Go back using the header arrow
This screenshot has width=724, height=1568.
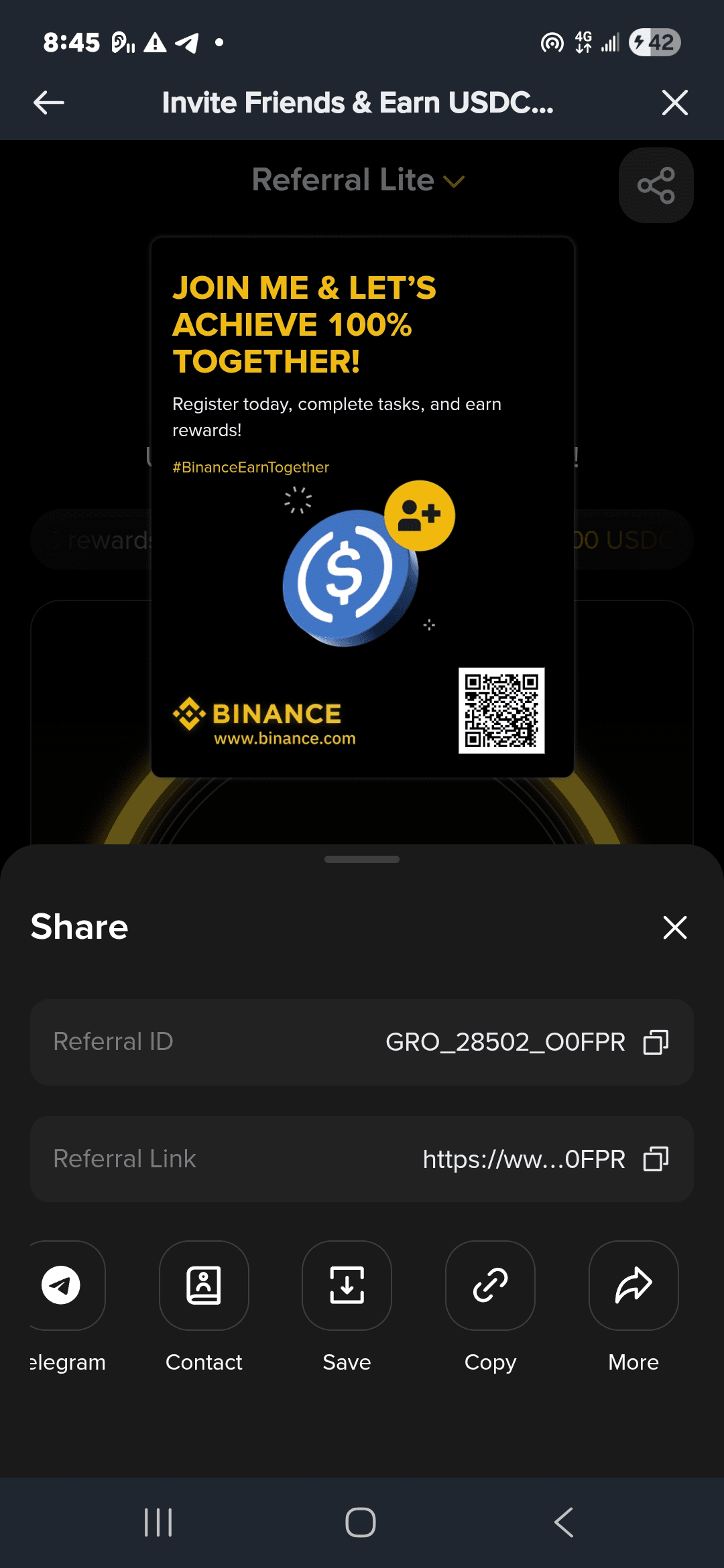(x=49, y=103)
